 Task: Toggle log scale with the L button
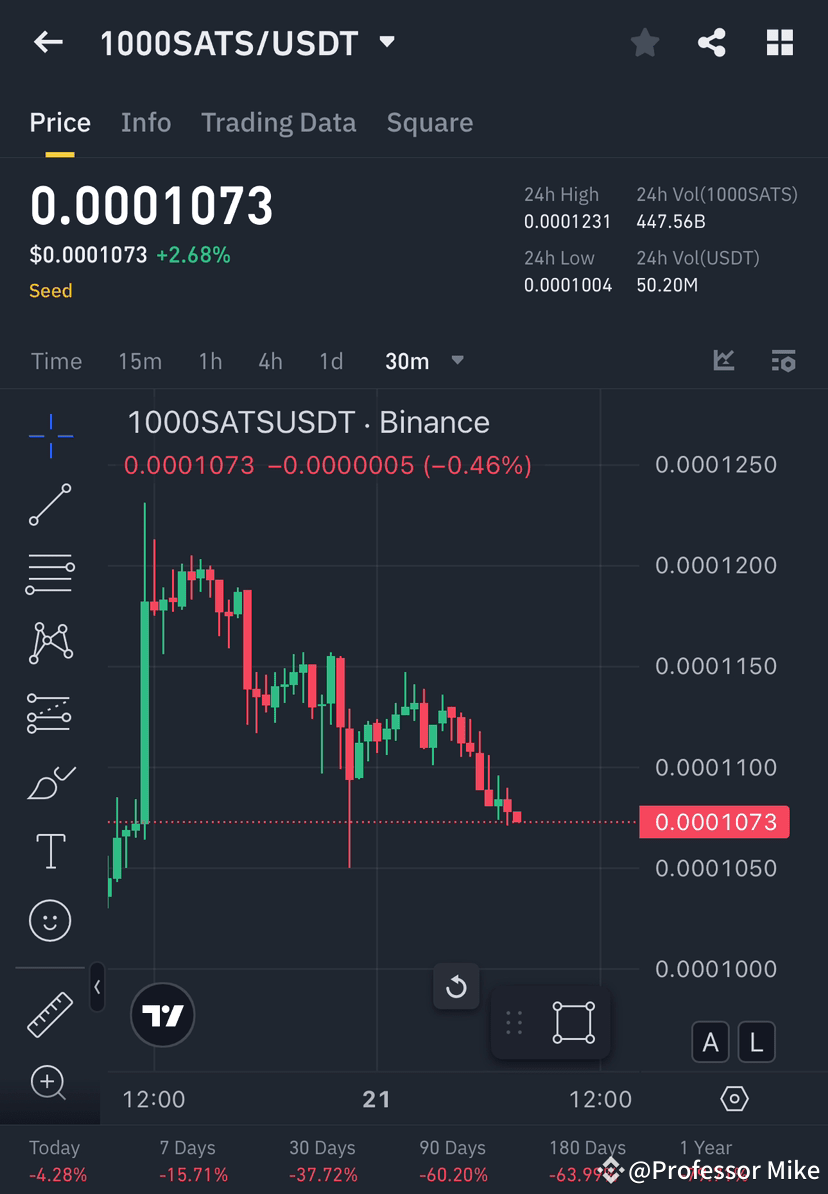click(x=756, y=1042)
